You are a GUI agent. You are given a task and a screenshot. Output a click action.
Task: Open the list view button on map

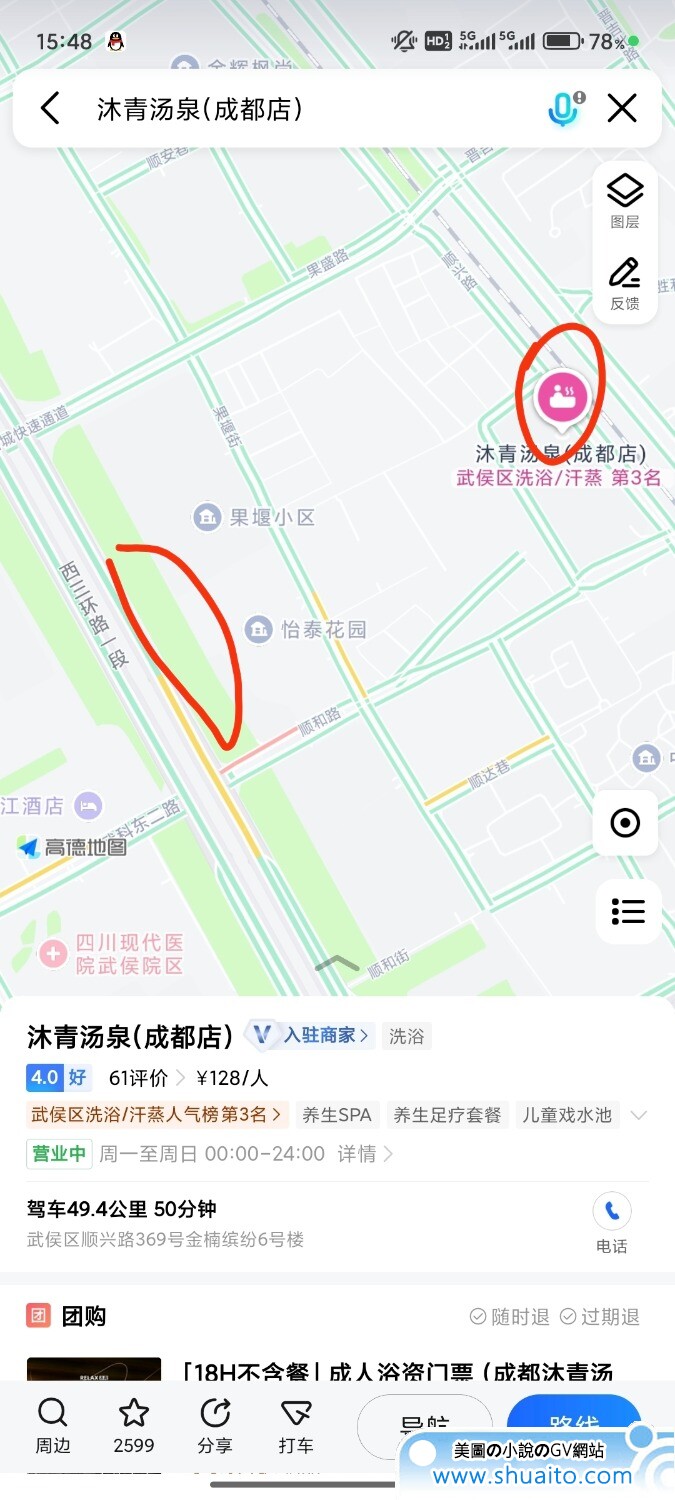pyautogui.click(x=627, y=911)
